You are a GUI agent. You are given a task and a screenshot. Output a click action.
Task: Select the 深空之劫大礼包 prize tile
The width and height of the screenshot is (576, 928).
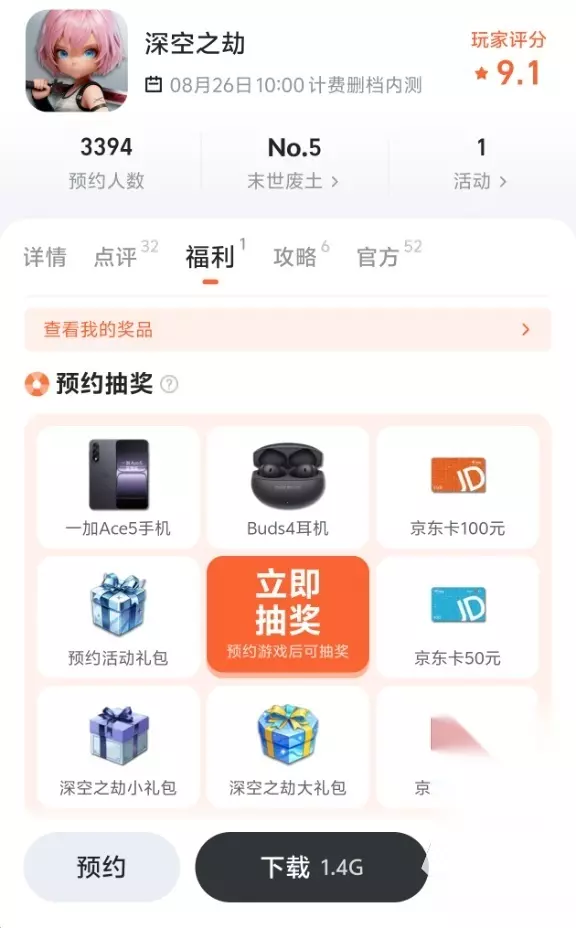(x=288, y=747)
